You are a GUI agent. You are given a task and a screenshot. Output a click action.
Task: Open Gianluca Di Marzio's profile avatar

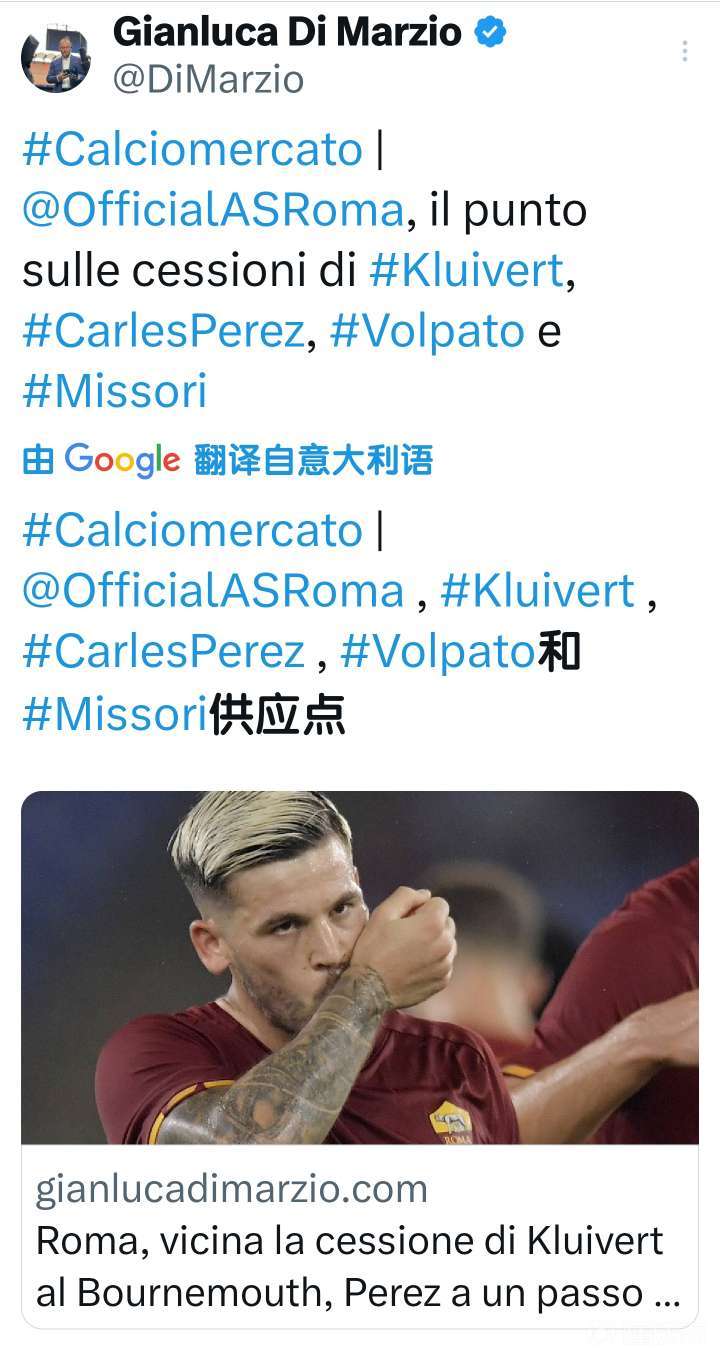[56, 57]
